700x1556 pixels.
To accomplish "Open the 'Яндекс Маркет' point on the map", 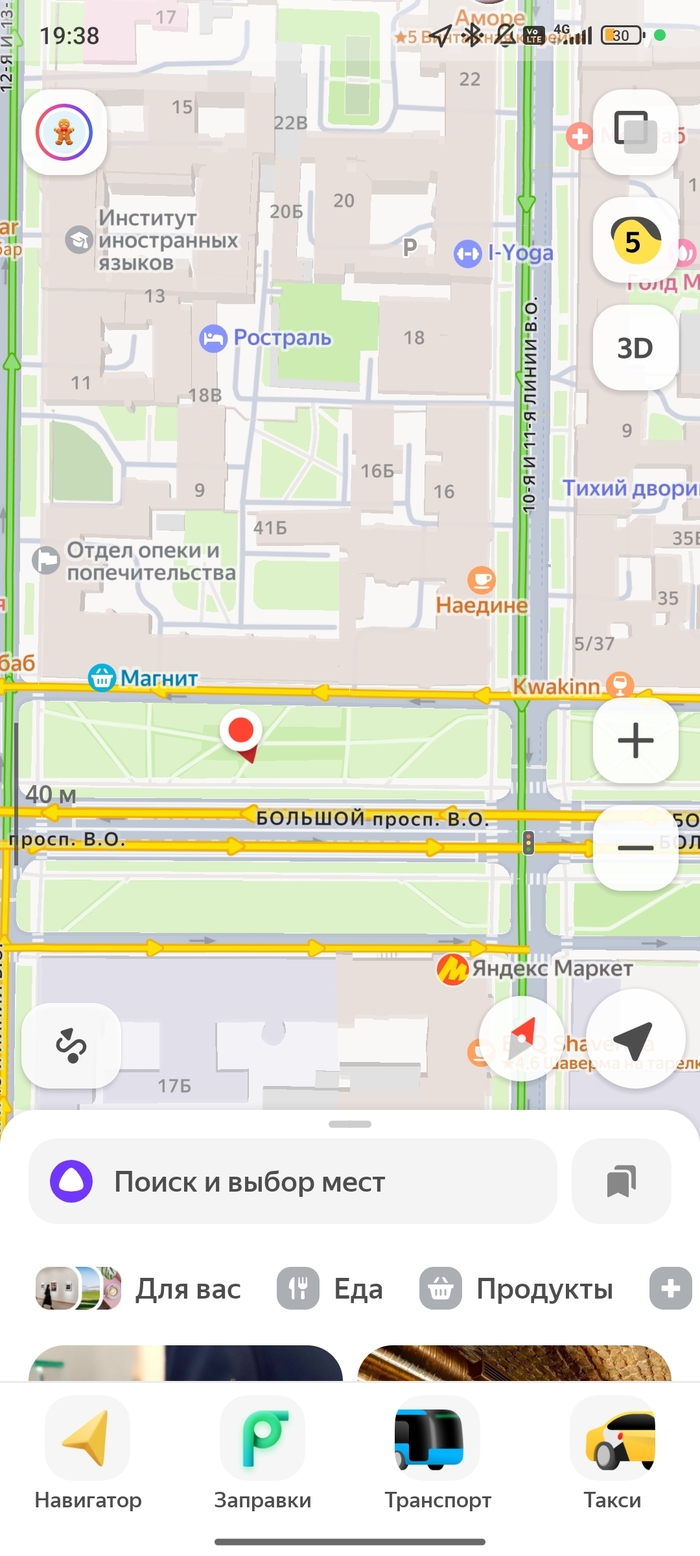I will pyautogui.click(x=535, y=969).
